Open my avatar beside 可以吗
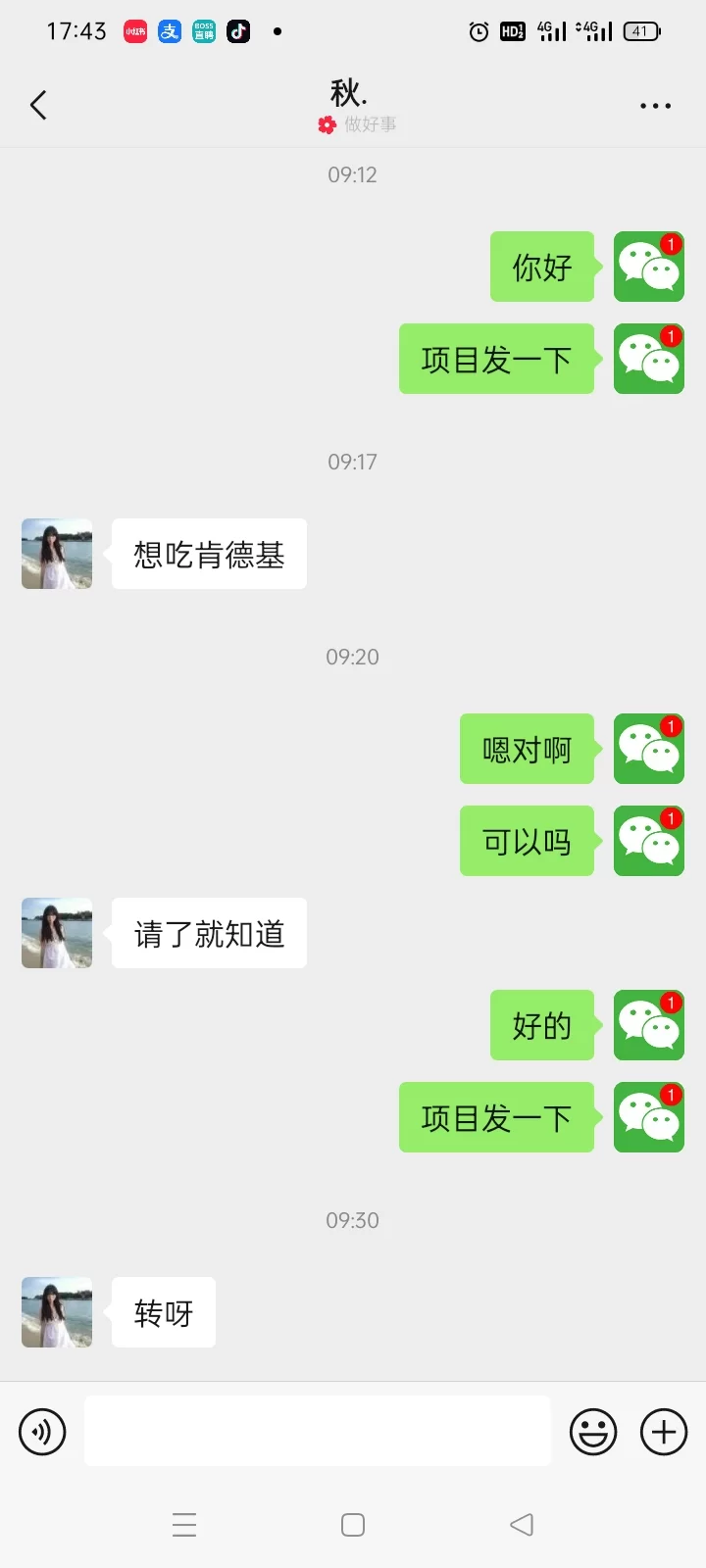Image resolution: width=706 pixels, height=1568 pixels. pos(648,841)
